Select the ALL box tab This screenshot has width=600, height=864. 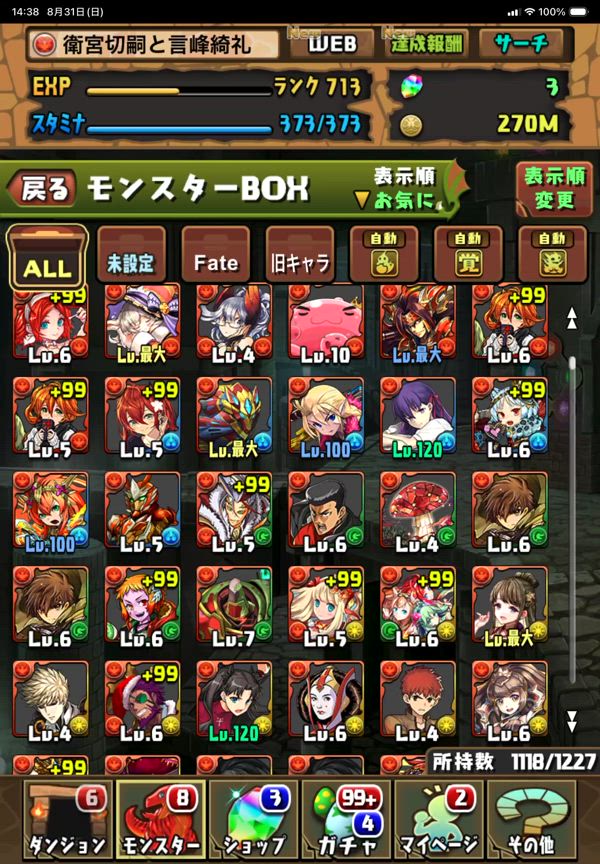pyautogui.click(x=47, y=258)
